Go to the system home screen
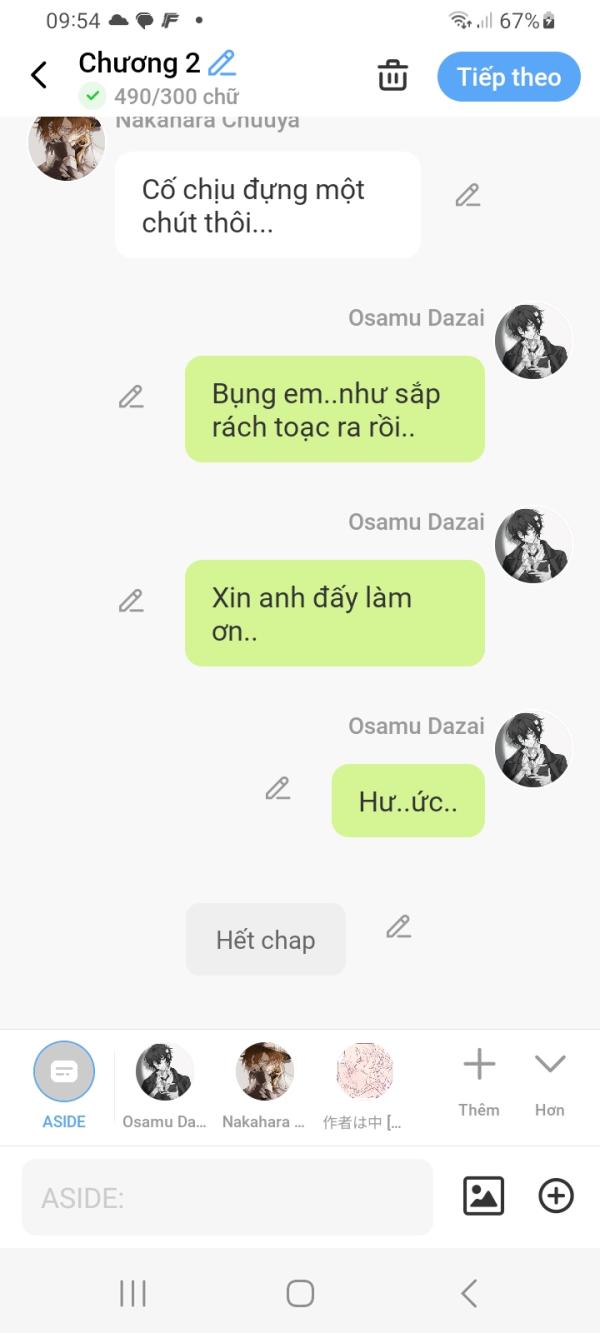The image size is (600, 1333). (x=300, y=1293)
